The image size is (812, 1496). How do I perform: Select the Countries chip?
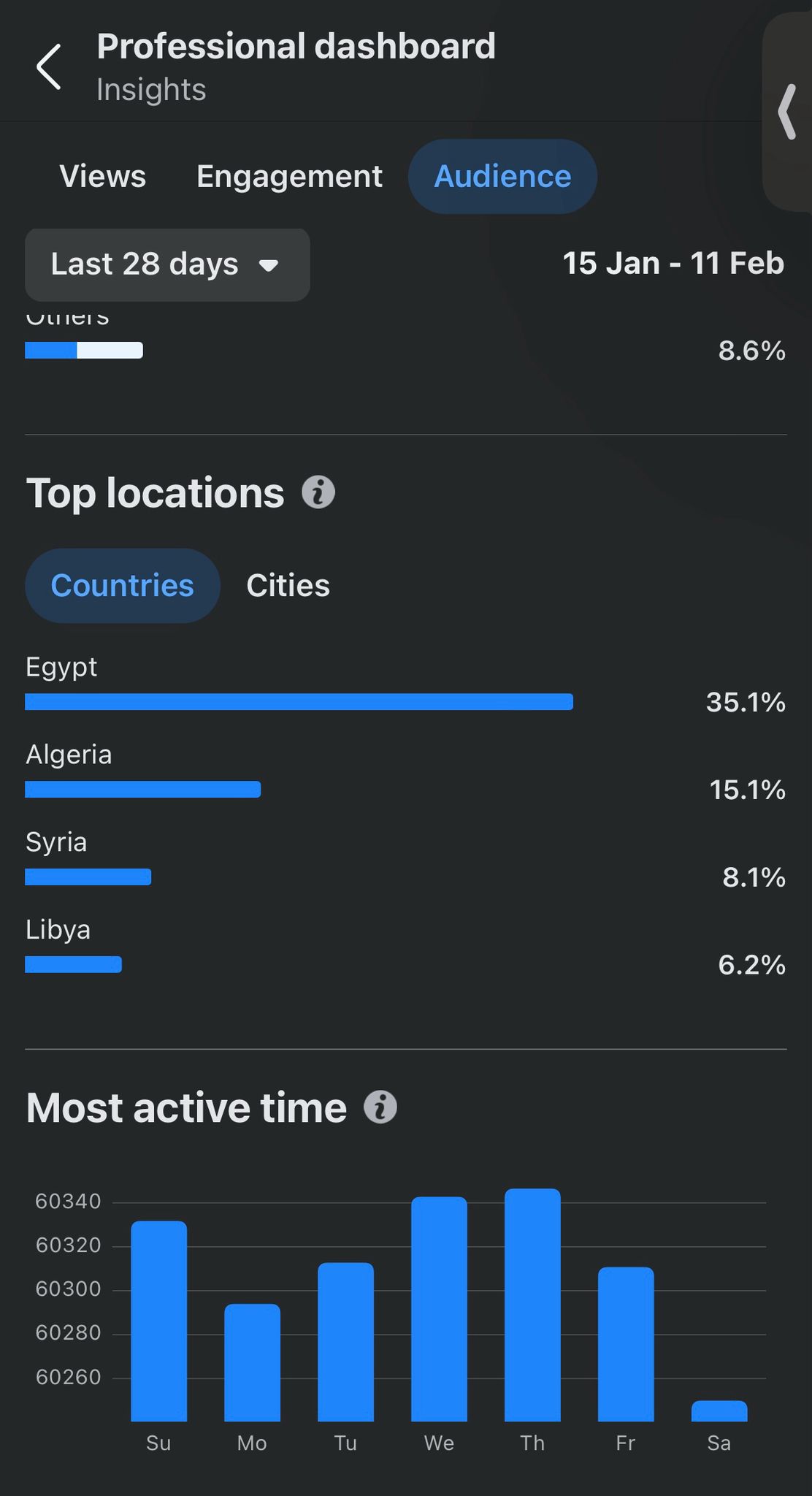pyautogui.click(x=123, y=586)
